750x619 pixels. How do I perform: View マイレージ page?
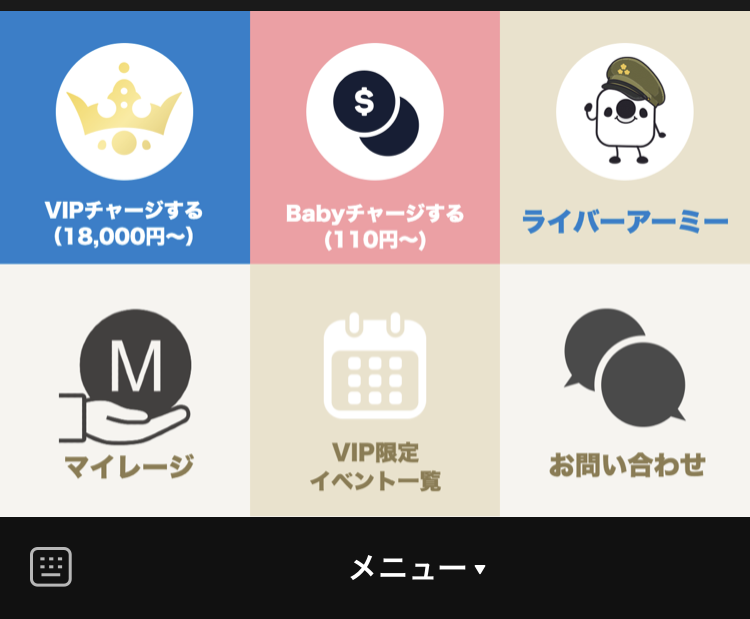click(124, 390)
